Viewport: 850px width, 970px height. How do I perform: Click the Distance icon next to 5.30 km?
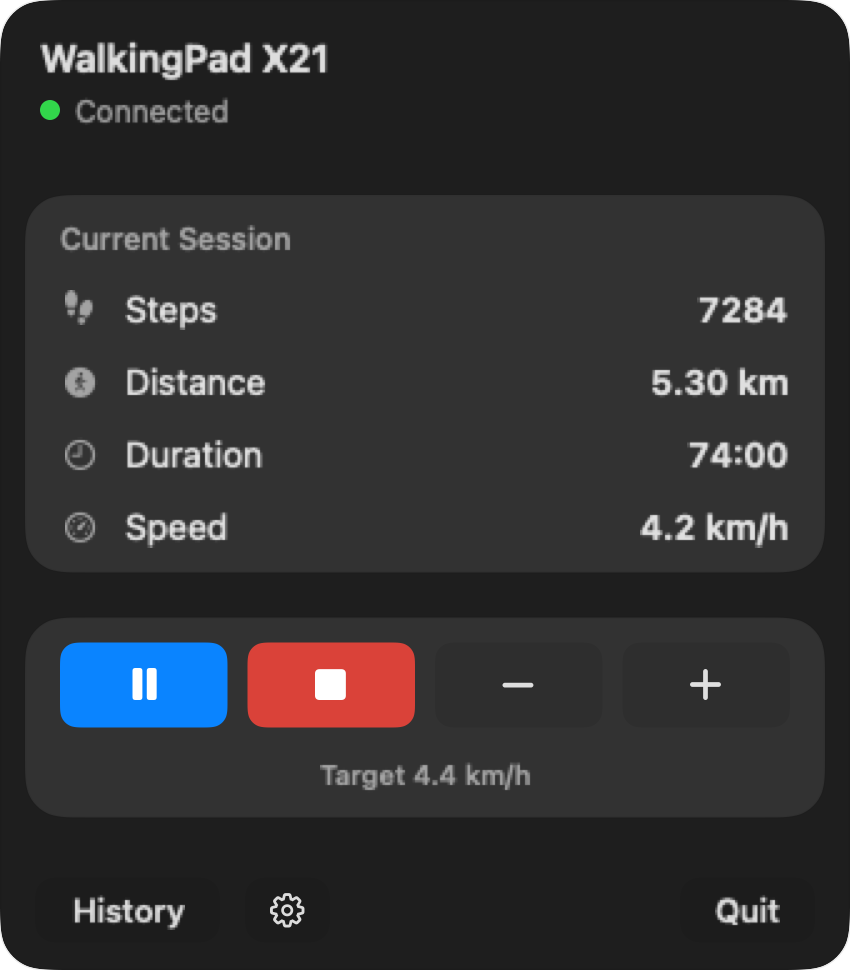[x=79, y=383]
